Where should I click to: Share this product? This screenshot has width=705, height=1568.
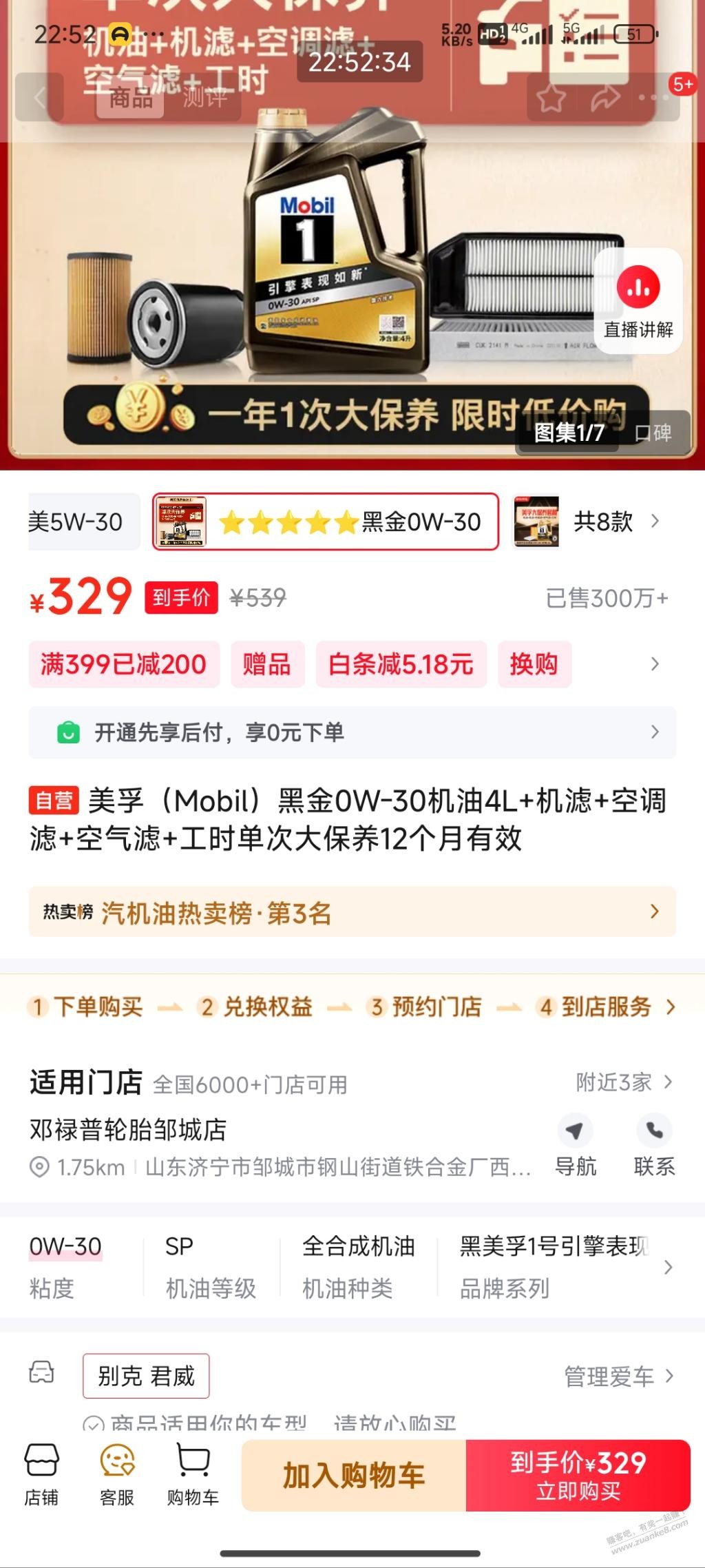click(x=604, y=99)
